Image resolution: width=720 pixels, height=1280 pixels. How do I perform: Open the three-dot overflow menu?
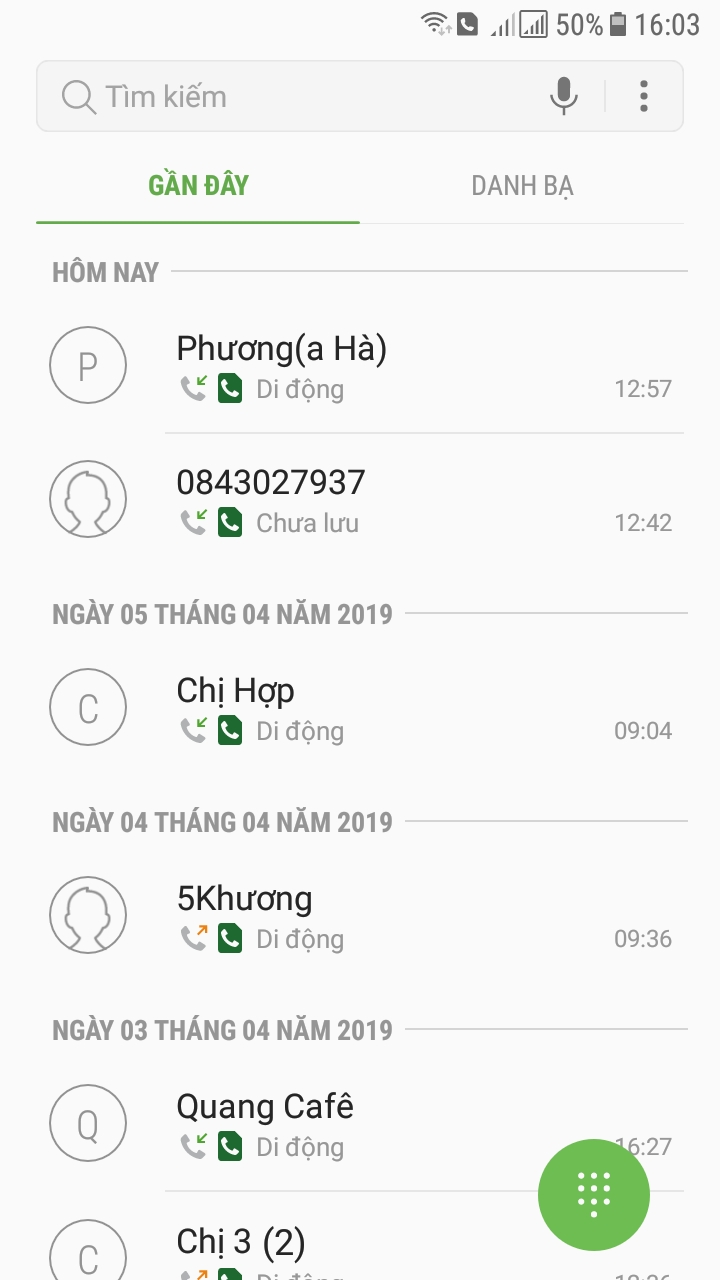pos(644,97)
